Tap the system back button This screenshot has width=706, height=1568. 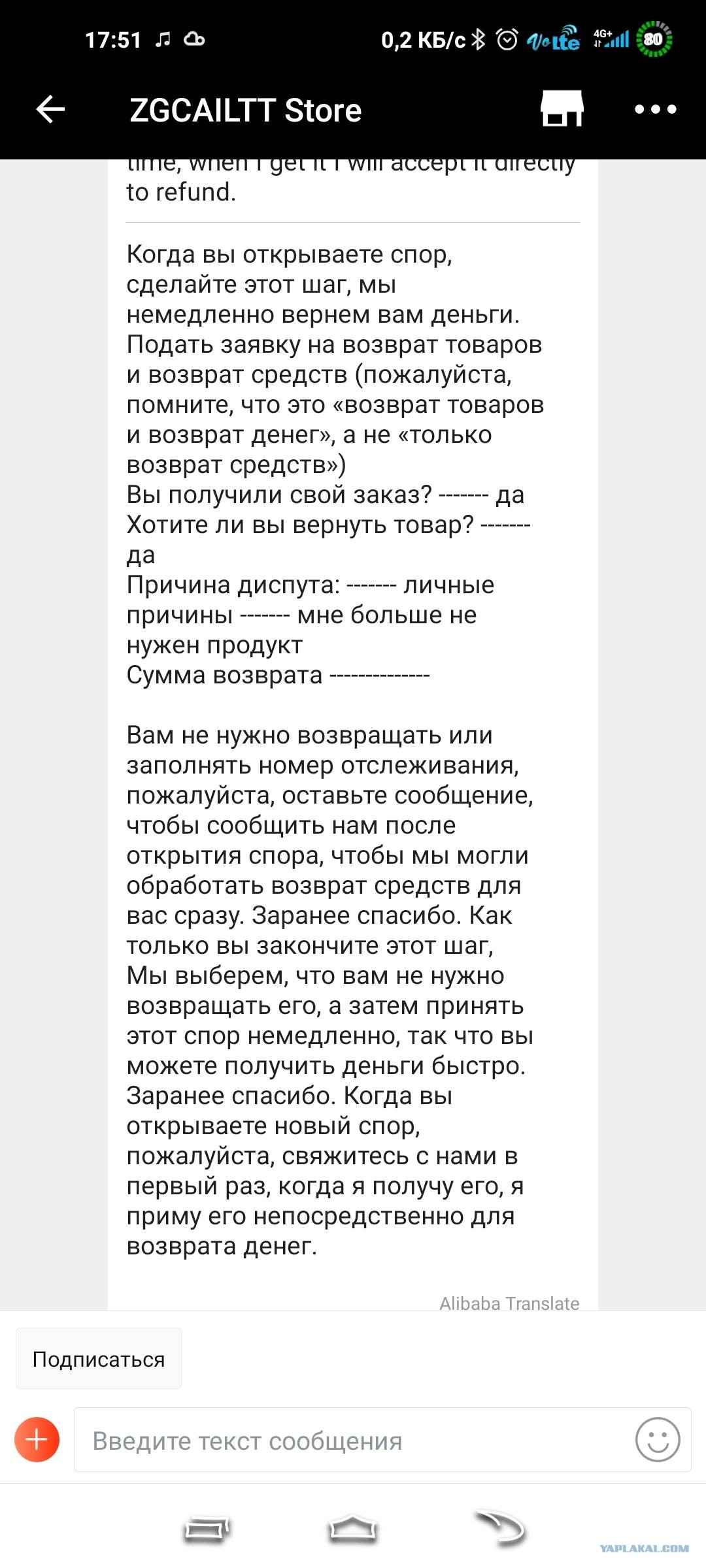499,1529
